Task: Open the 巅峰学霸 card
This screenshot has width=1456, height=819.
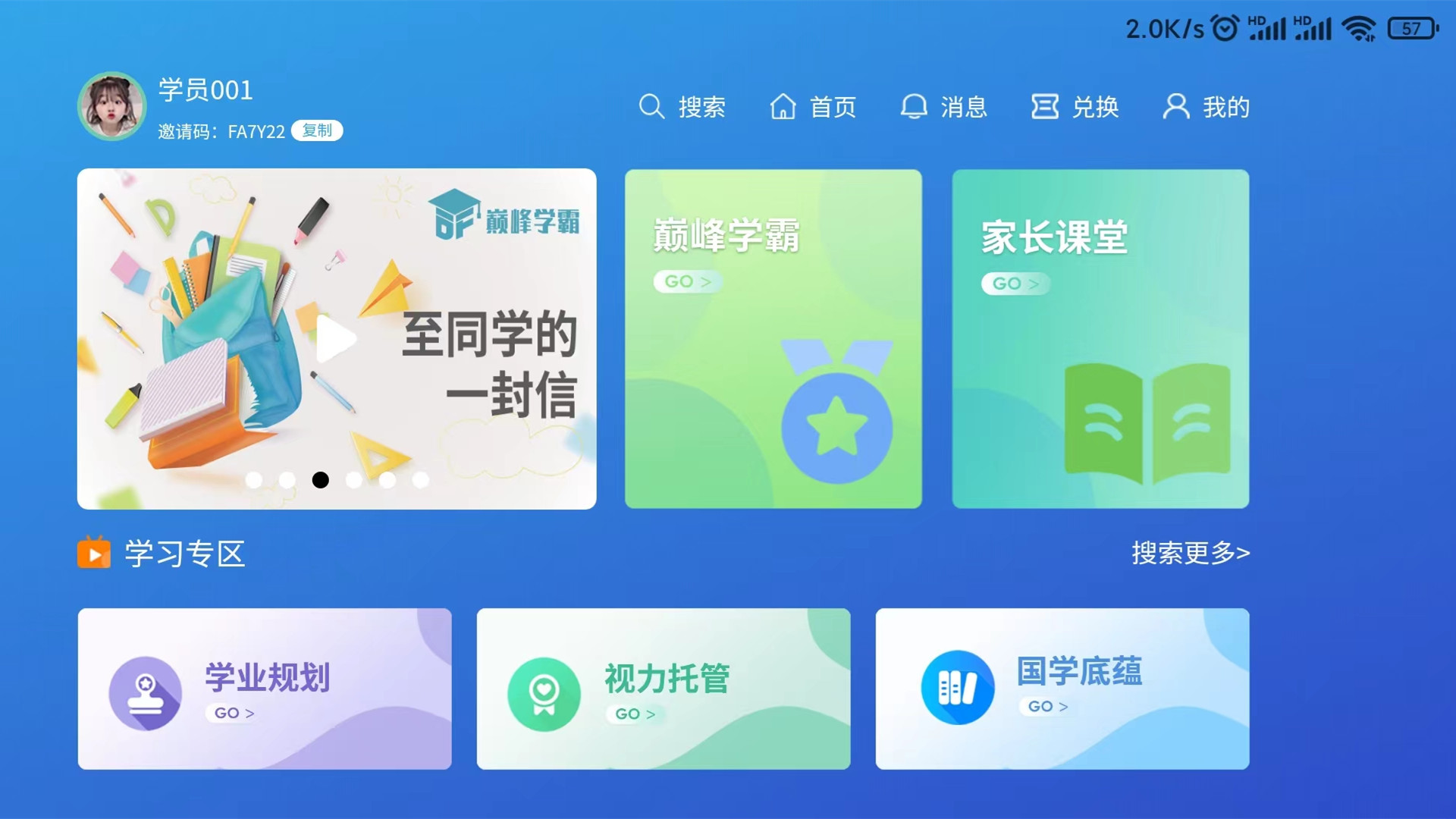Action: [x=773, y=338]
